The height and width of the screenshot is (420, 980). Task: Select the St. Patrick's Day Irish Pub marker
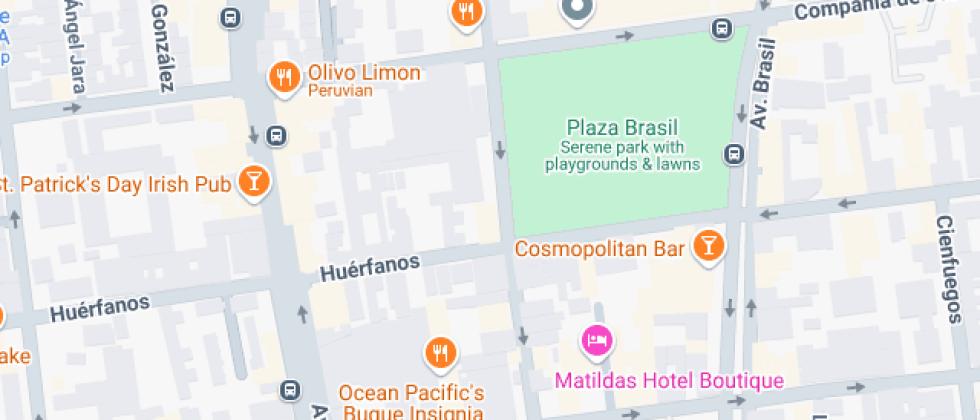254,182
